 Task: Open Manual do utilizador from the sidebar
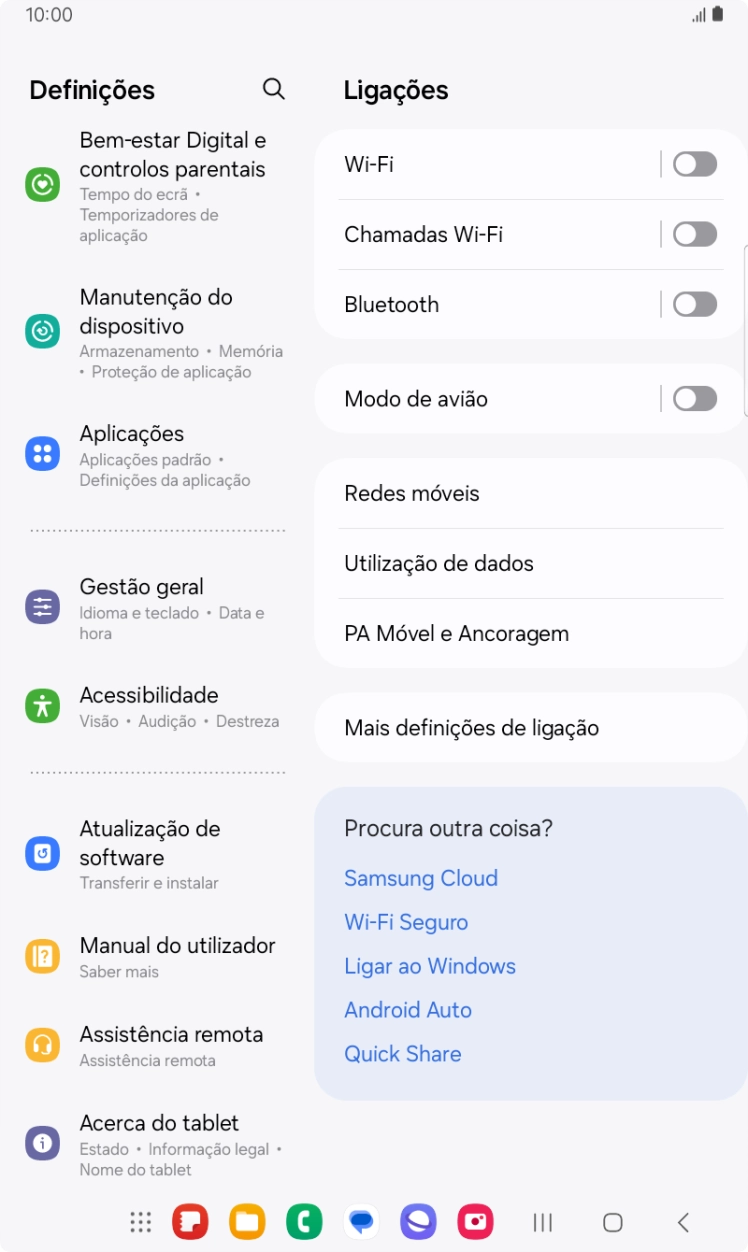click(177, 945)
